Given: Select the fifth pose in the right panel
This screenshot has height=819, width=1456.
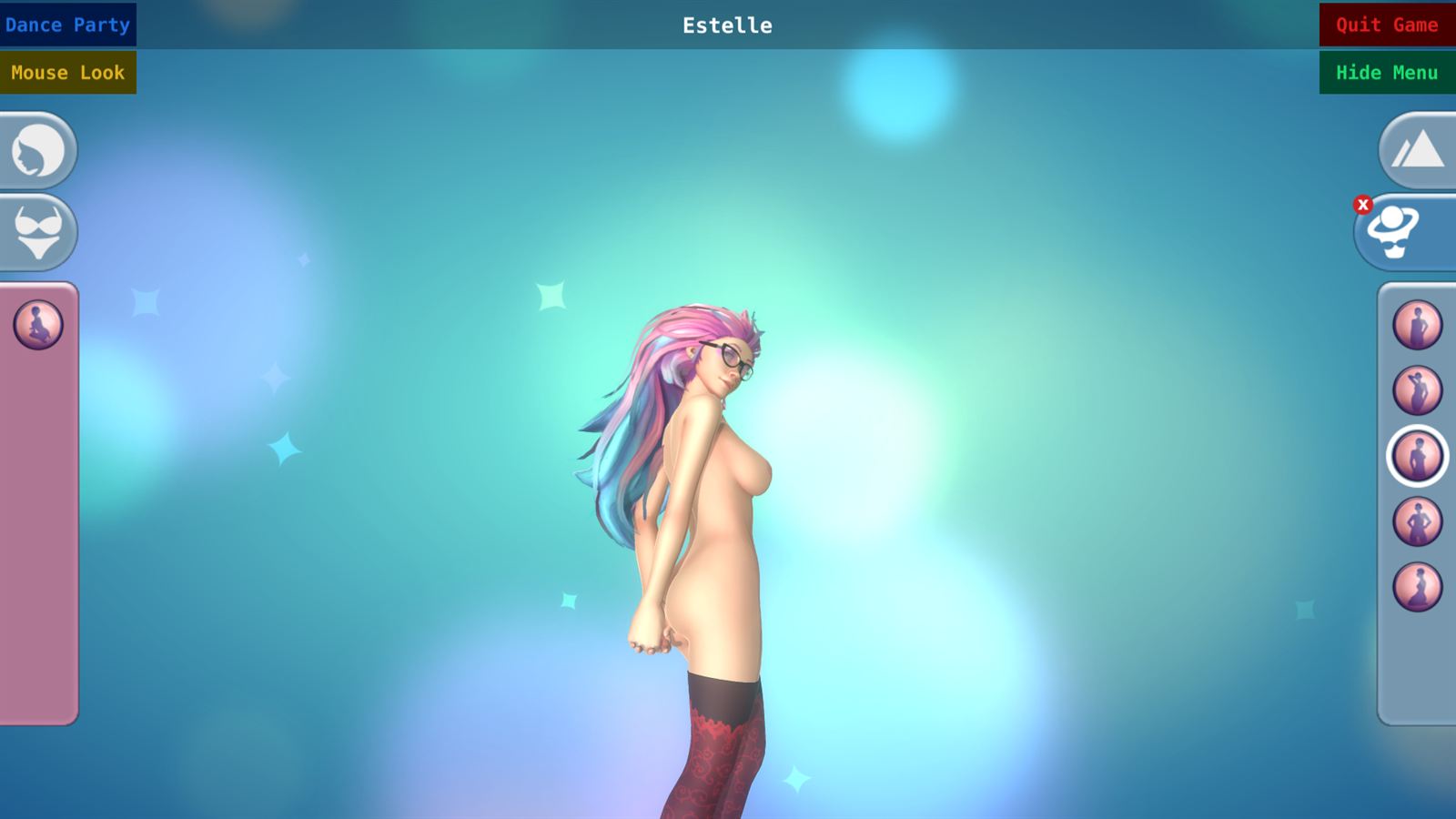Looking at the screenshot, I should tap(1417, 587).
